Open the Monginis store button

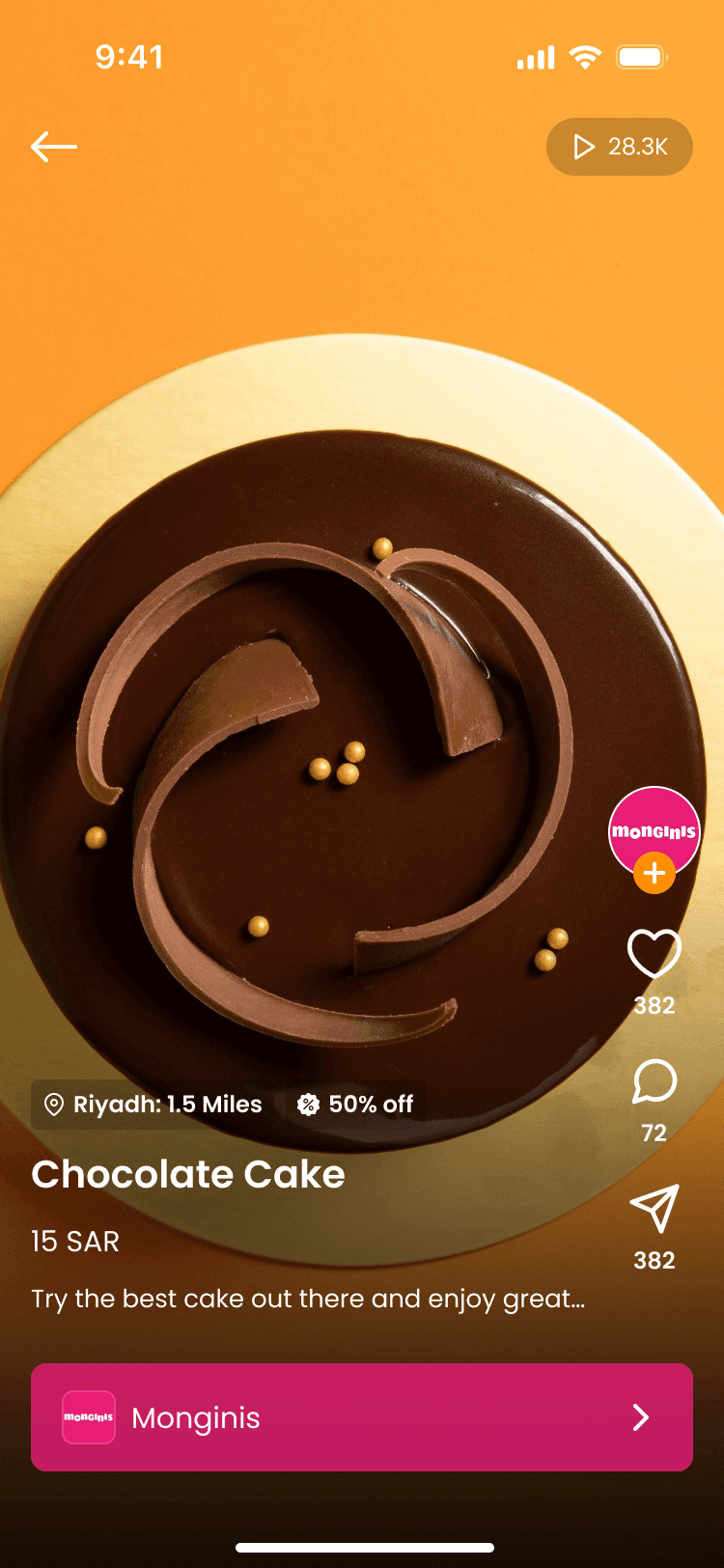click(x=362, y=1417)
